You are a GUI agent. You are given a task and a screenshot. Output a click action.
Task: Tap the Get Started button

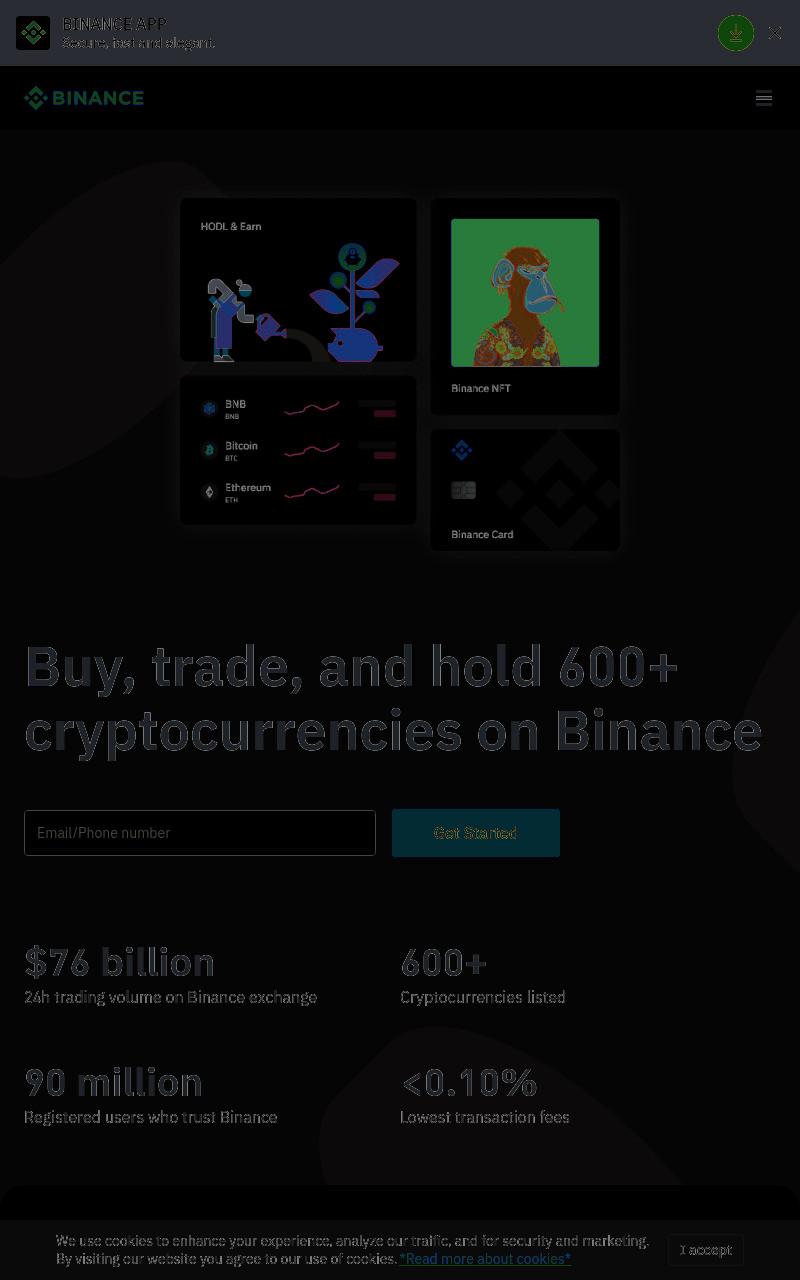(x=476, y=833)
